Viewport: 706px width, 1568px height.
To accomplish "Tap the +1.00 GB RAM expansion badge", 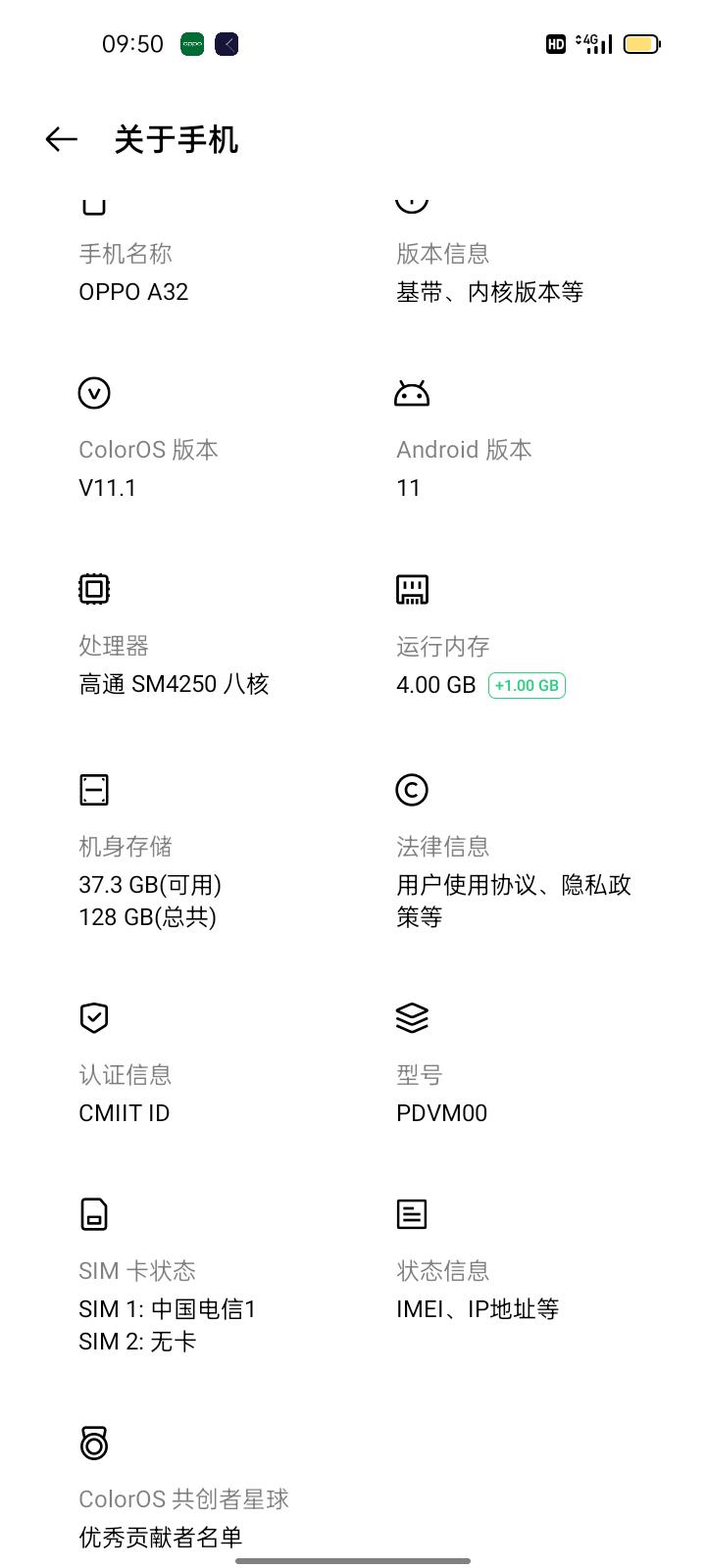I will pos(527,685).
